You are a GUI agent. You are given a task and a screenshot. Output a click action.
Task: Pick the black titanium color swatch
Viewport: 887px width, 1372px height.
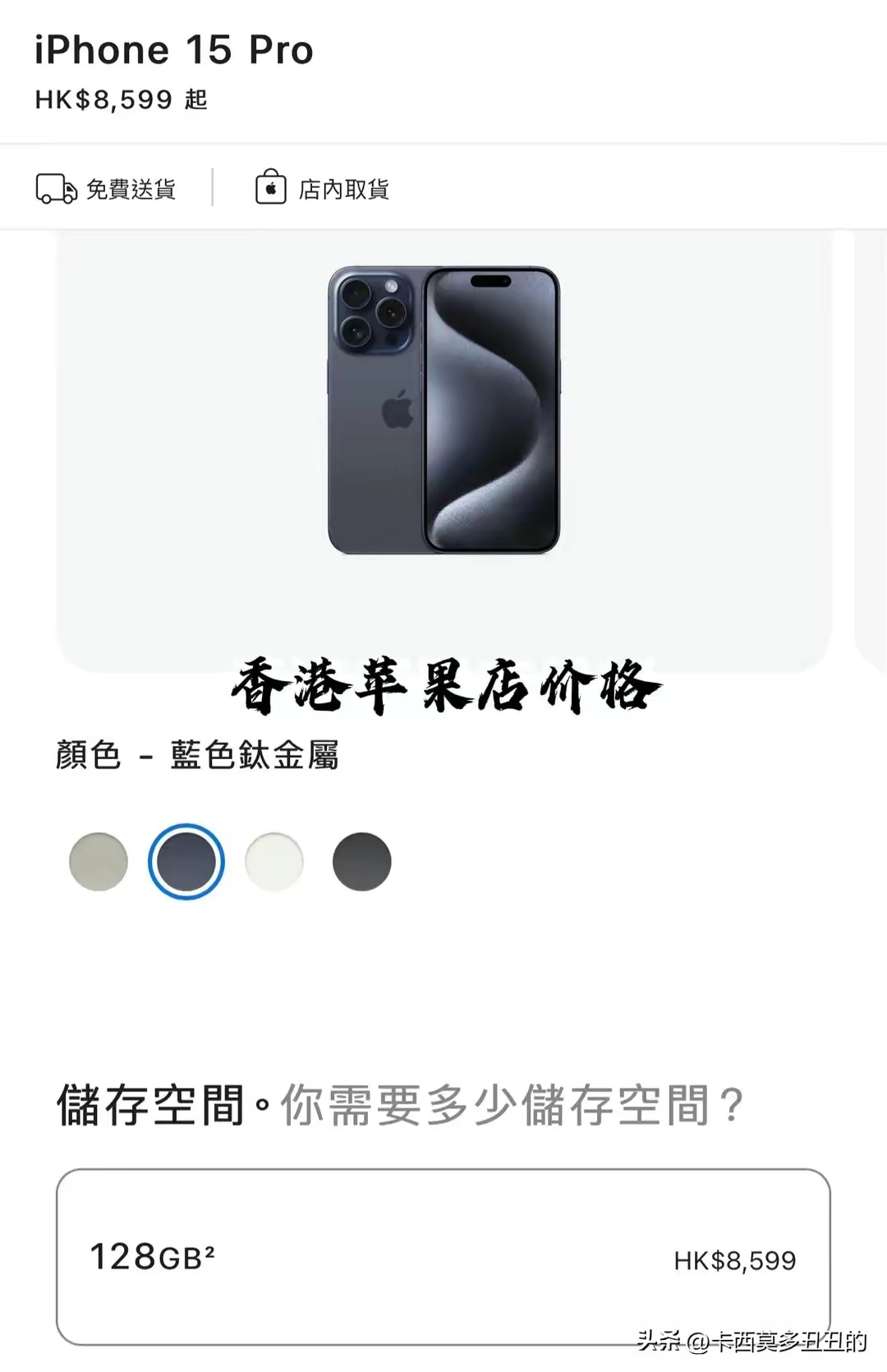coord(362,861)
